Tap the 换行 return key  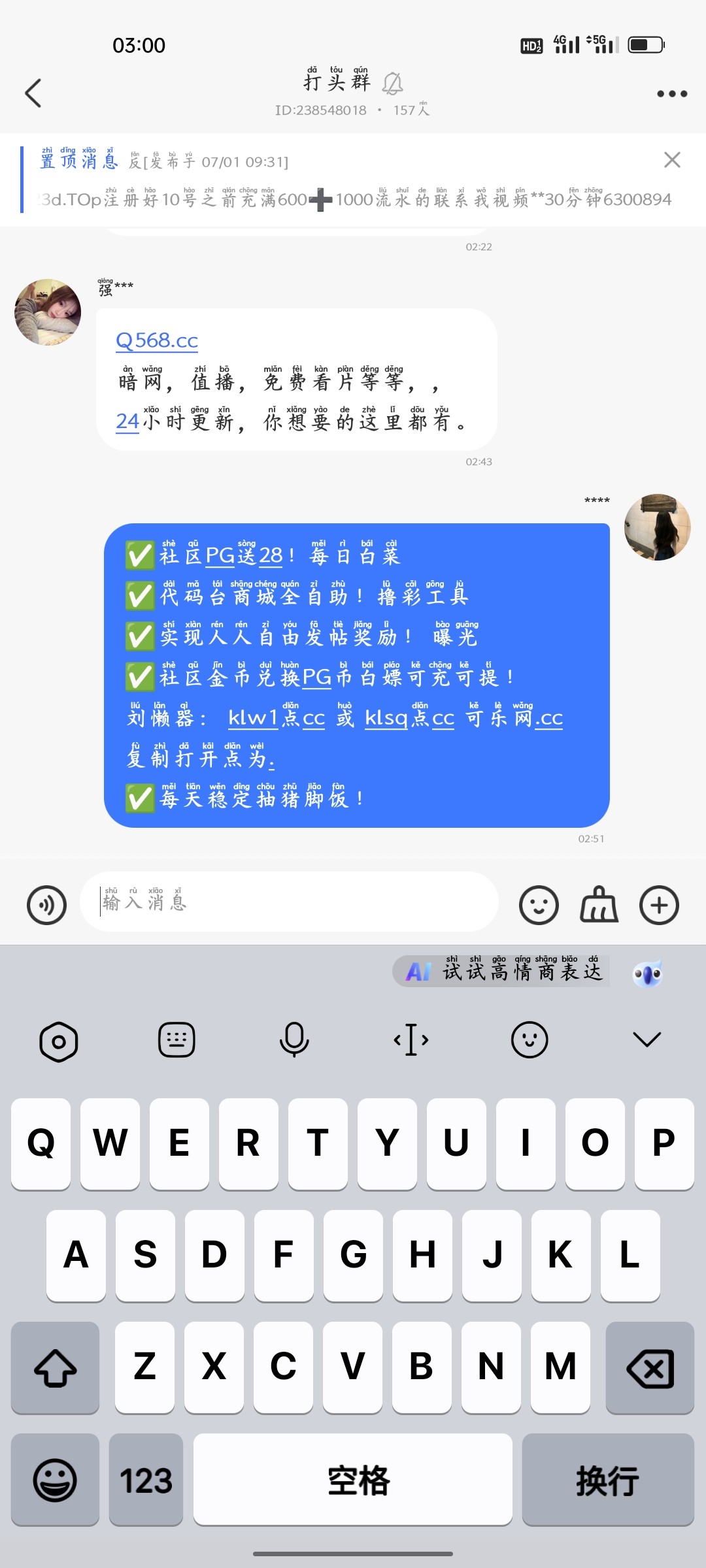click(x=607, y=1480)
